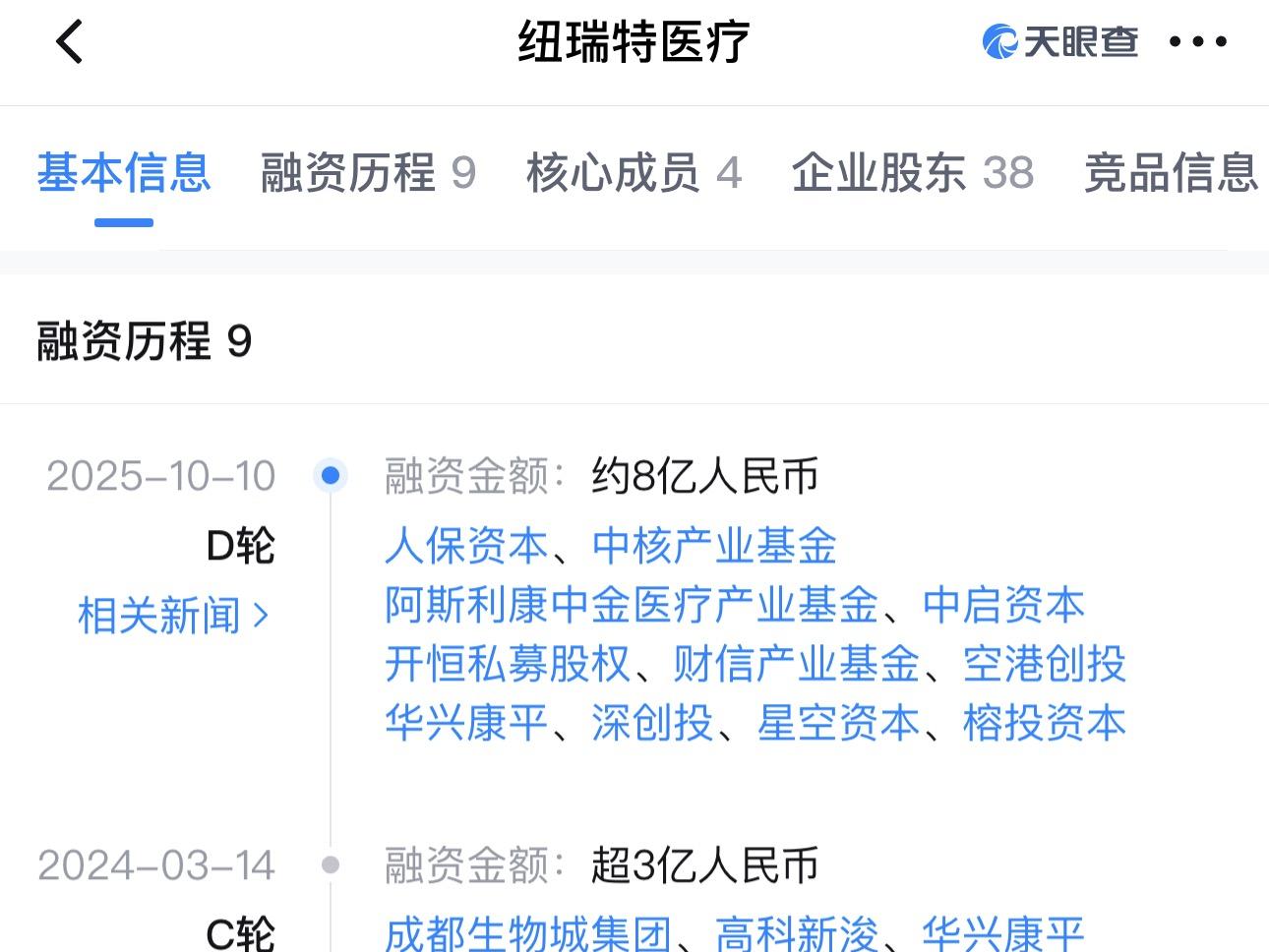Switch to the 企业股东 tab
This screenshot has height=952, width=1269.
(912, 173)
